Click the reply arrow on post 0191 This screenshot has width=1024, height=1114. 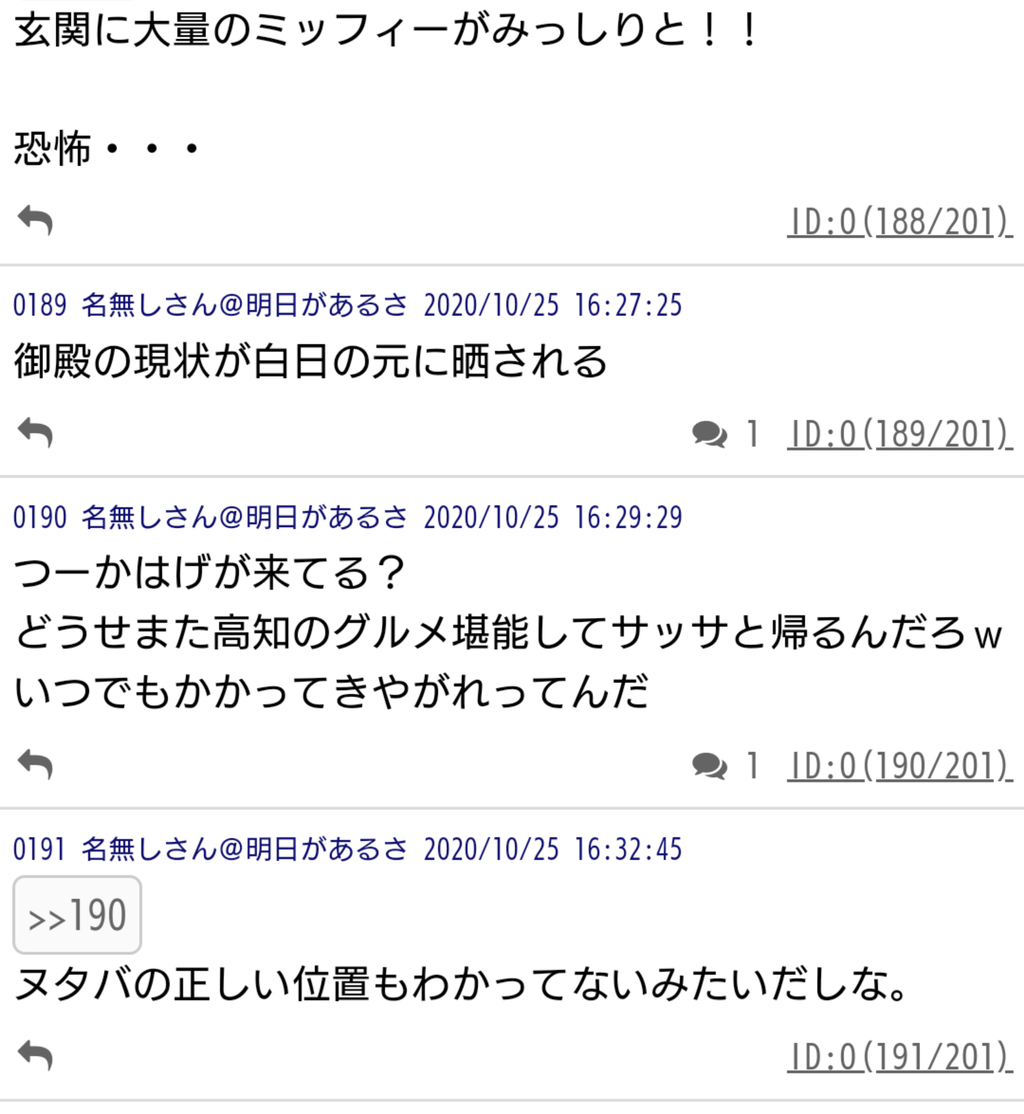pos(37,1053)
